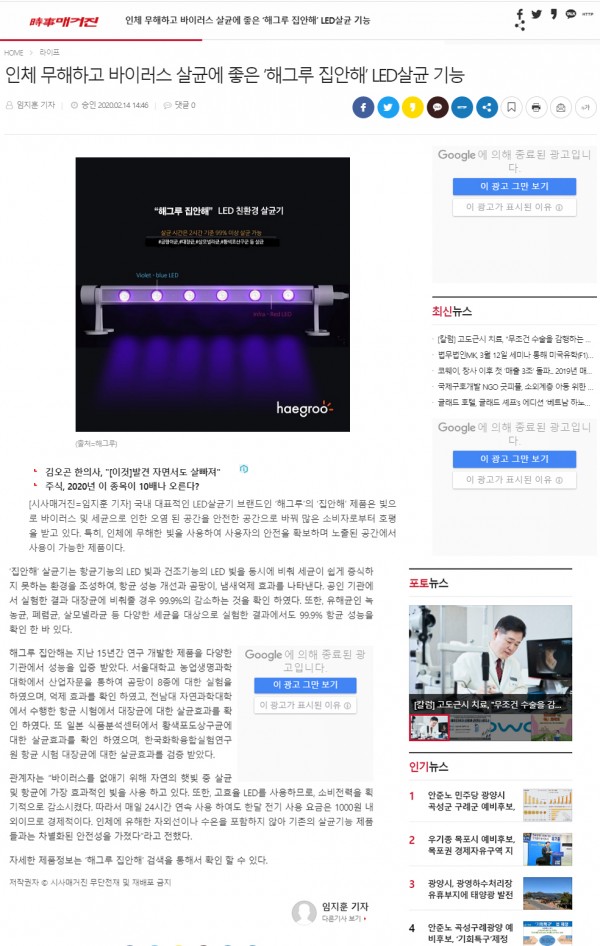This screenshot has width=600, height=946.
Task: Bookmark this article
Action: point(511,107)
